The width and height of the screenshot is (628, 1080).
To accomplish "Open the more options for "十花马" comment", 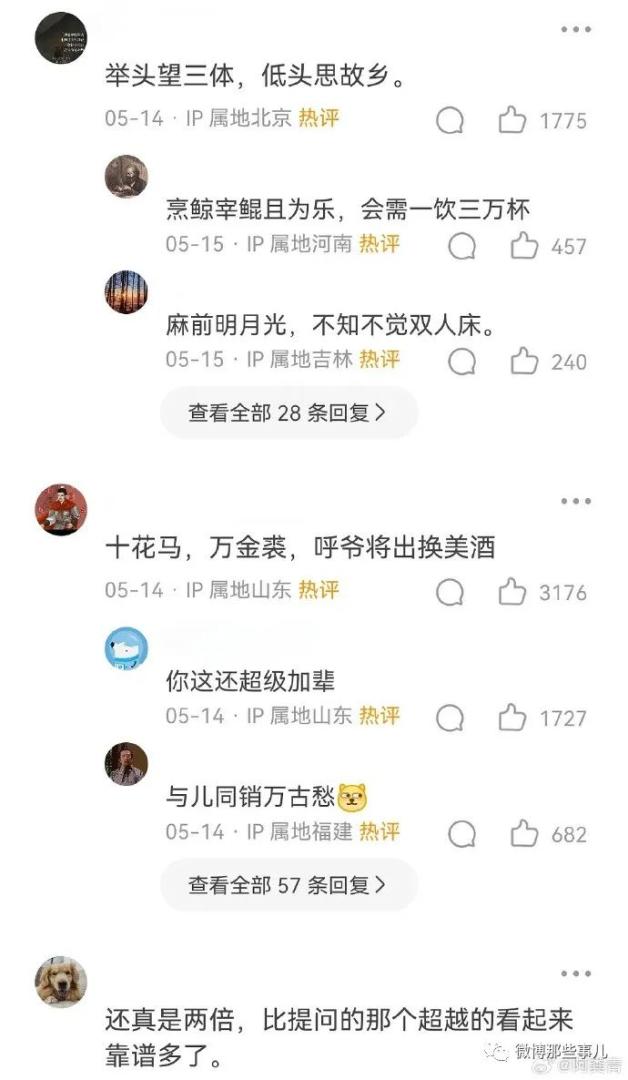I will (575, 501).
